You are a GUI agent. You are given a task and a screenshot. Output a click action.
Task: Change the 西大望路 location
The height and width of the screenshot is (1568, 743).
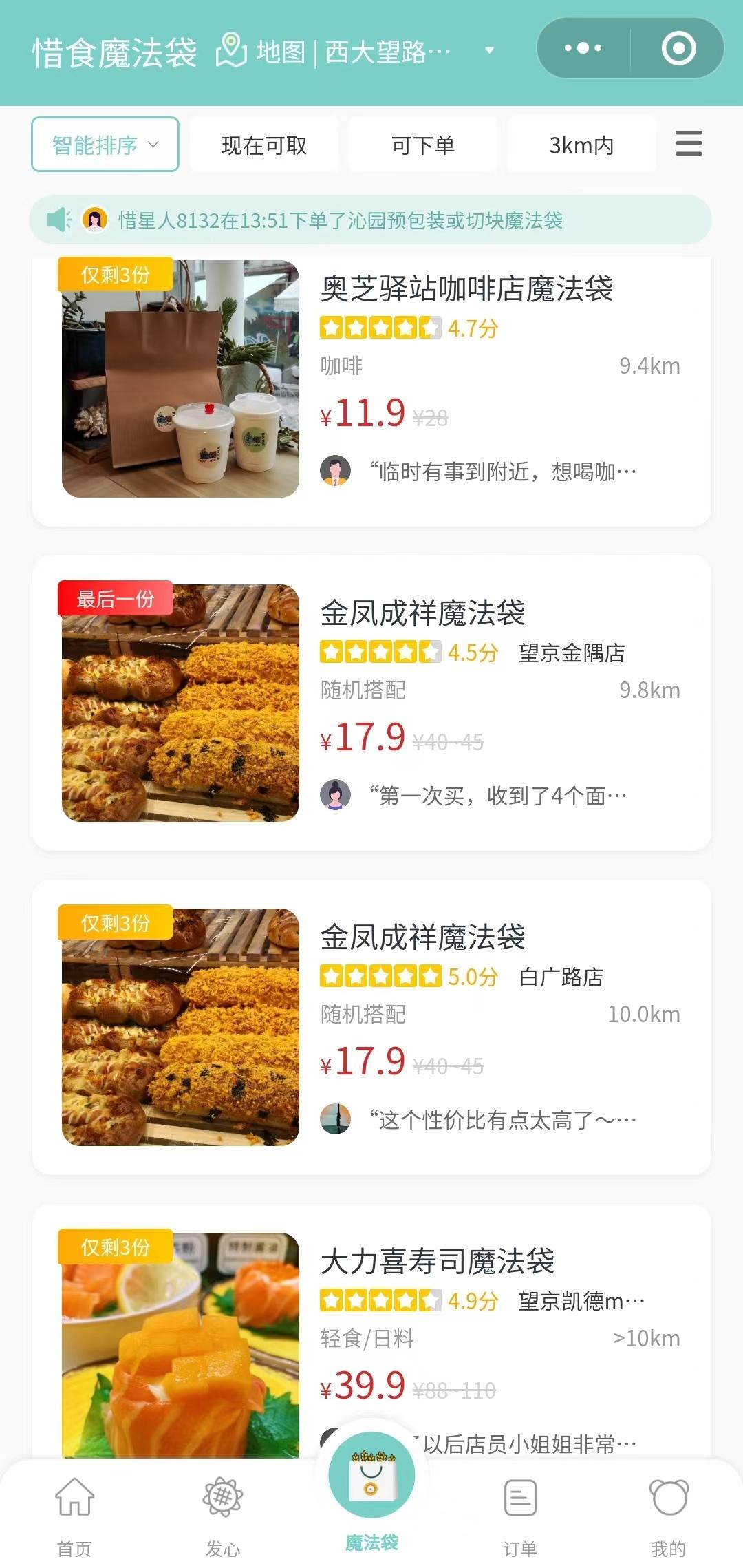(x=406, y=51)
